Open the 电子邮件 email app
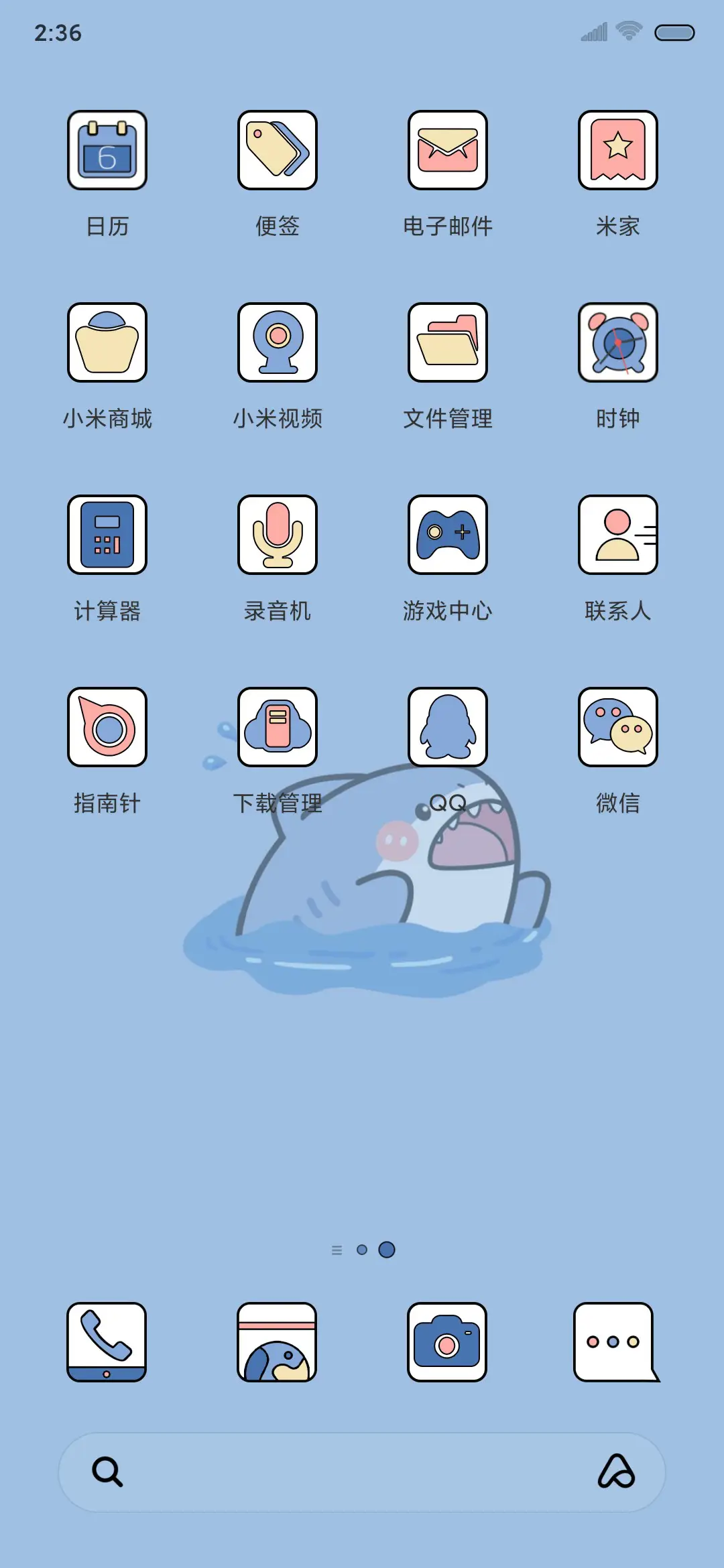 pos(448,149)
